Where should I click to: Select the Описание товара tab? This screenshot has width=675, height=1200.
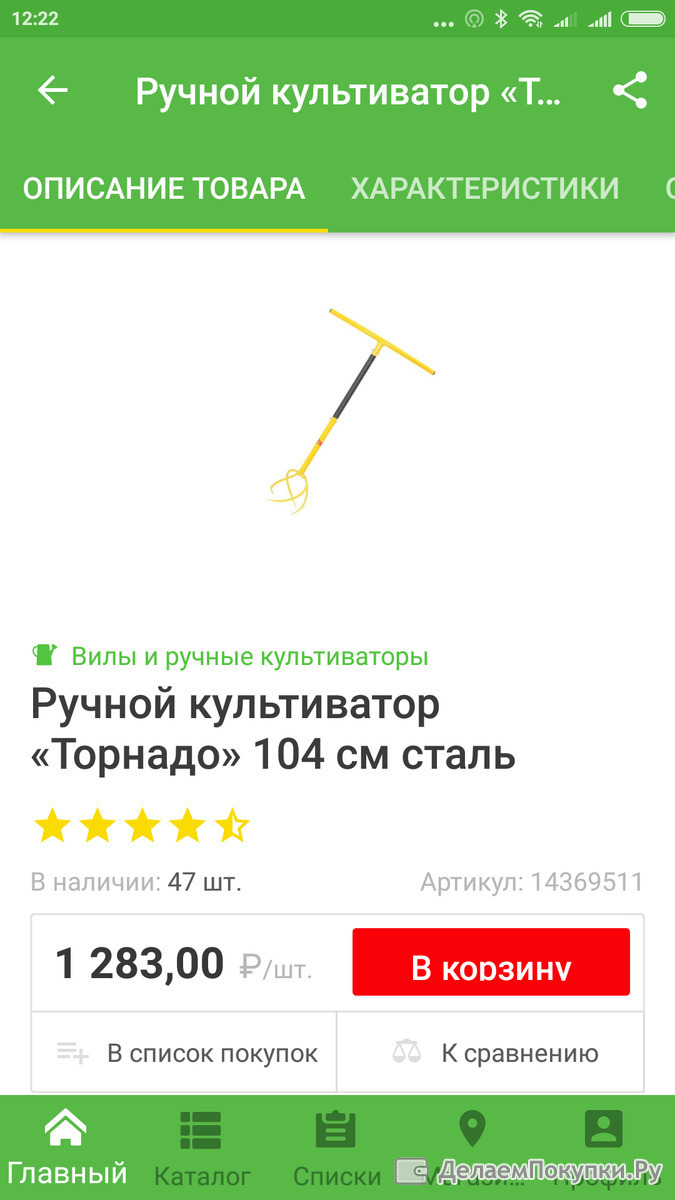(x=164, y=188)
